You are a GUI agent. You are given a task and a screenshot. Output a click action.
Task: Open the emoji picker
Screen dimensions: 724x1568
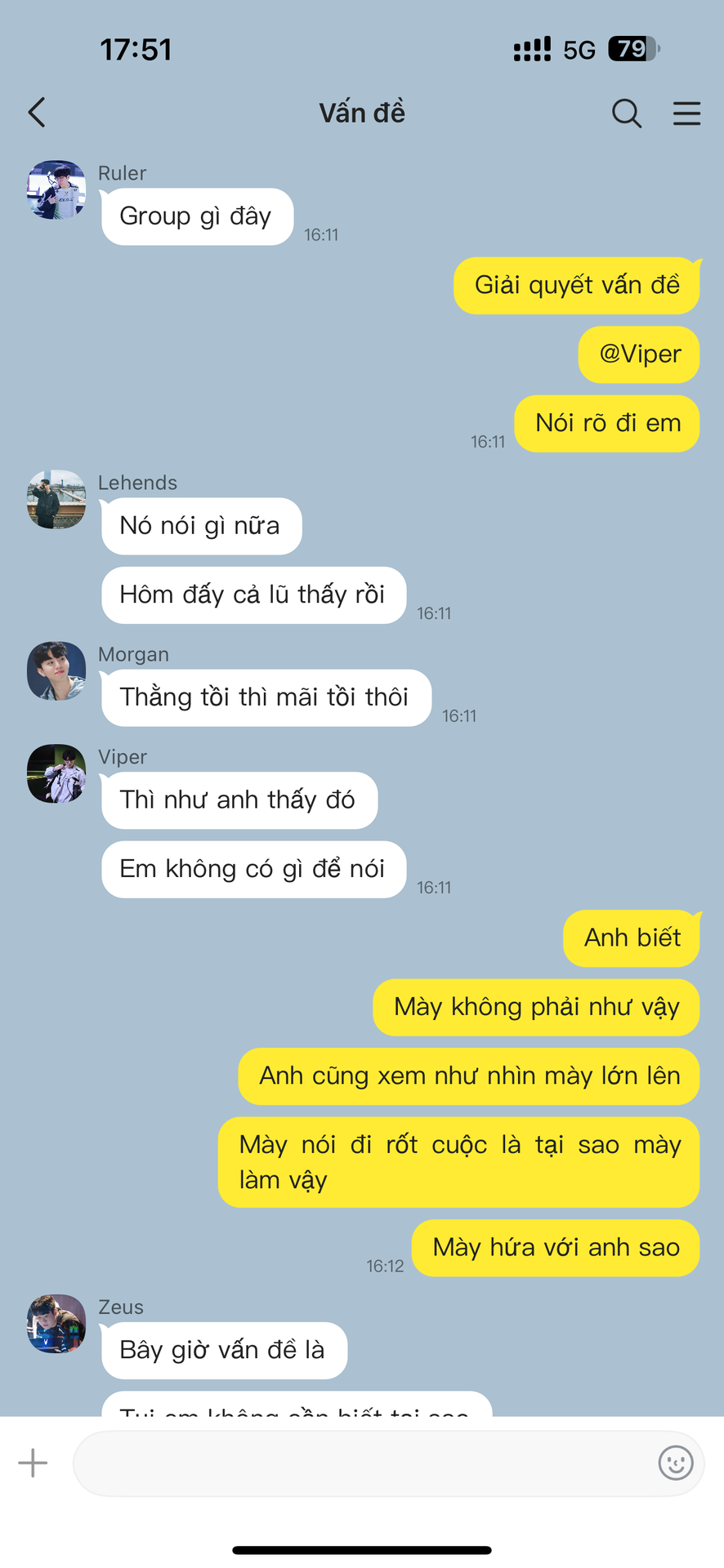tap(676, 1463)
